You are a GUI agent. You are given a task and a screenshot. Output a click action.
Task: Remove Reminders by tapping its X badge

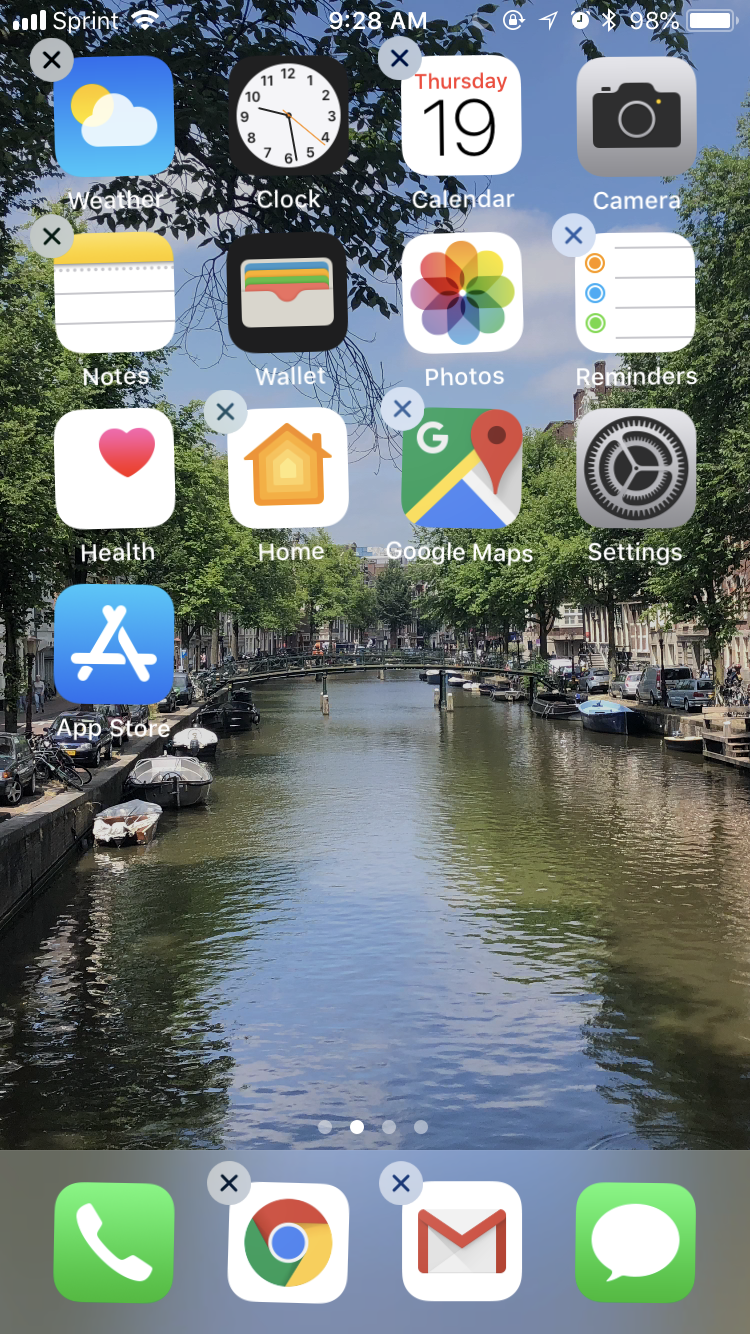573,236
